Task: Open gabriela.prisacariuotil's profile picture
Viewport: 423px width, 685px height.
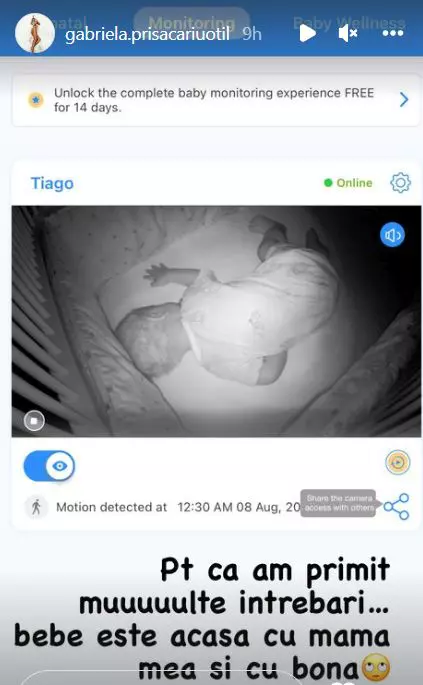Action: pos(35,33)
